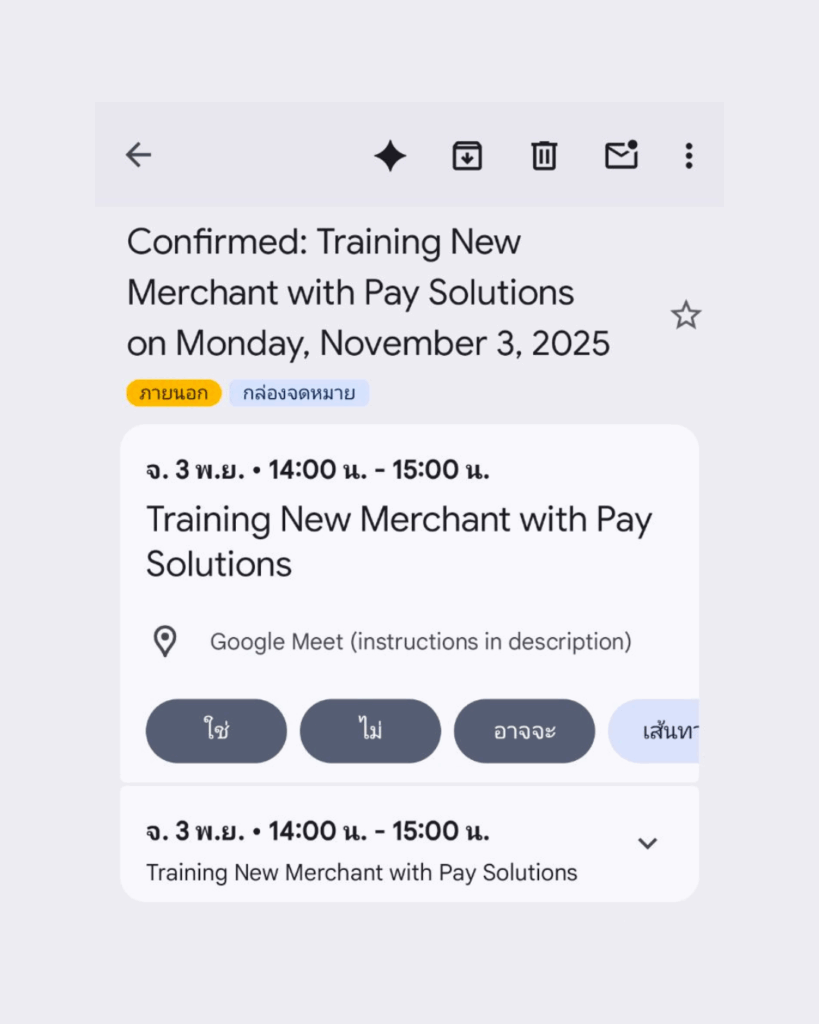Image resolution: width=819 pixels, height=1024 pixels.
Task: Go back to the inbox
Action: (138, 155)
